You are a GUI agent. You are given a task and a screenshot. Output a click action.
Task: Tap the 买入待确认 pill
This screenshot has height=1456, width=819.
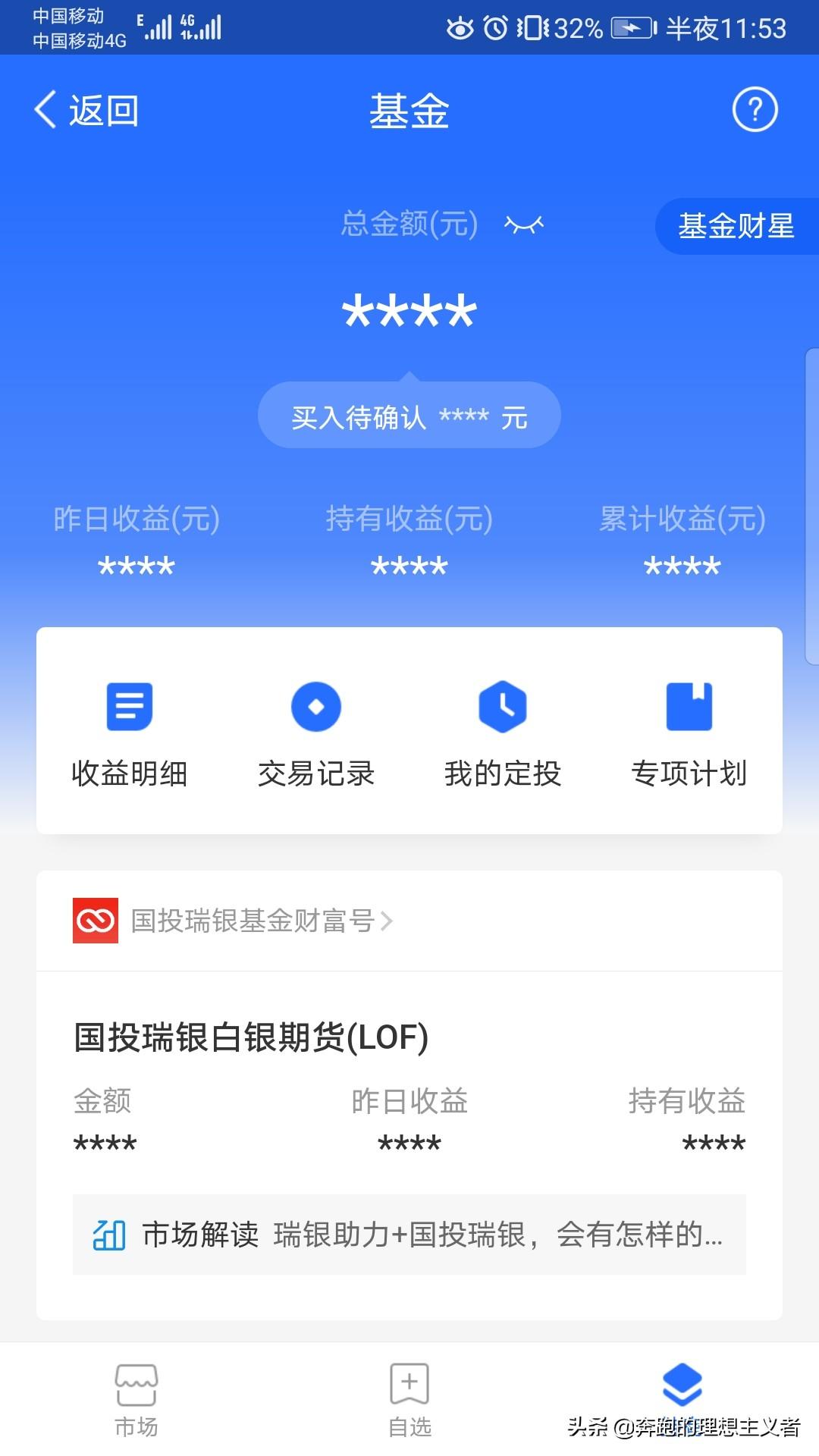(x=409, y=416)
